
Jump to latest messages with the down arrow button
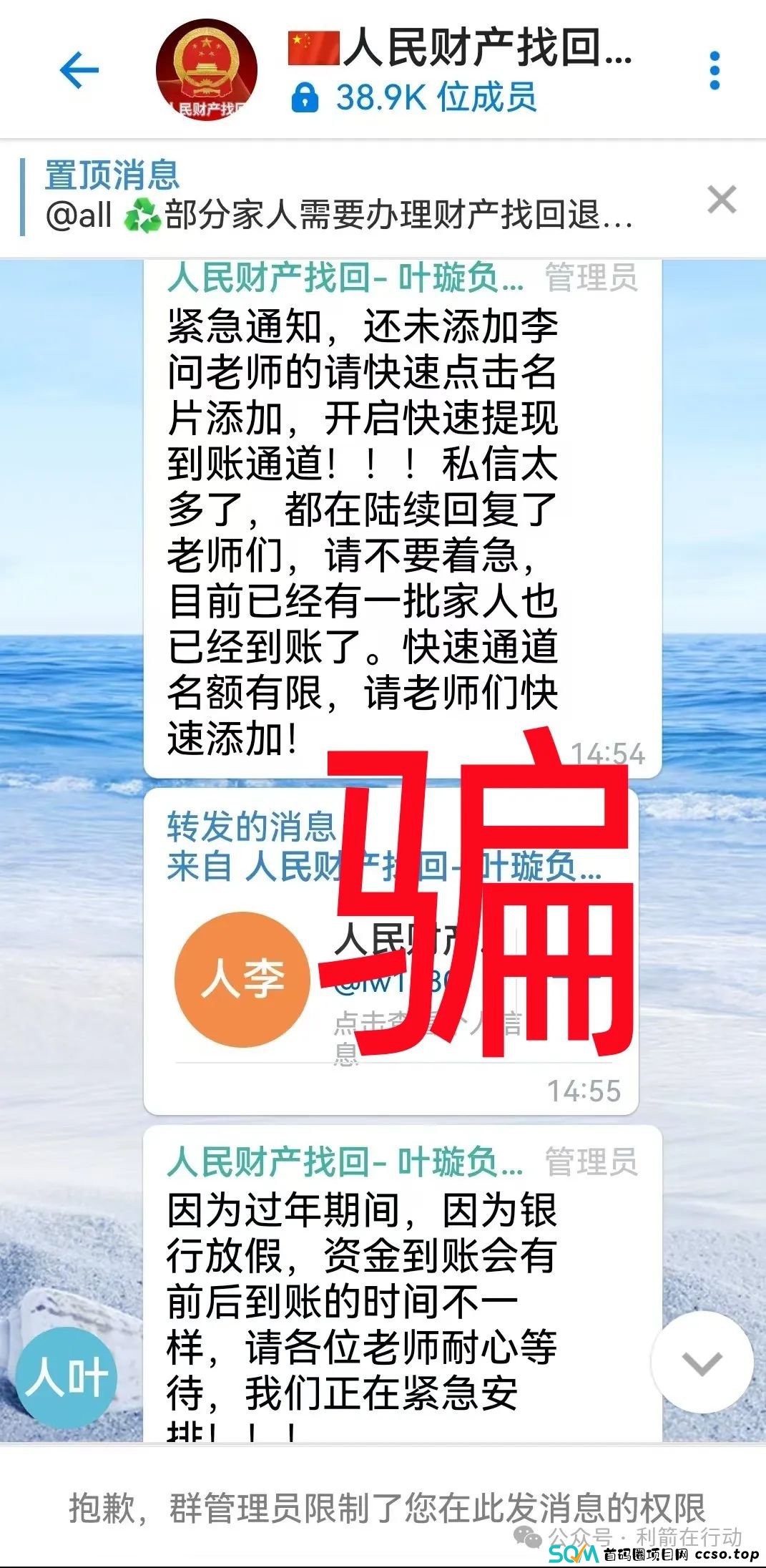(x=702, y=1363)
